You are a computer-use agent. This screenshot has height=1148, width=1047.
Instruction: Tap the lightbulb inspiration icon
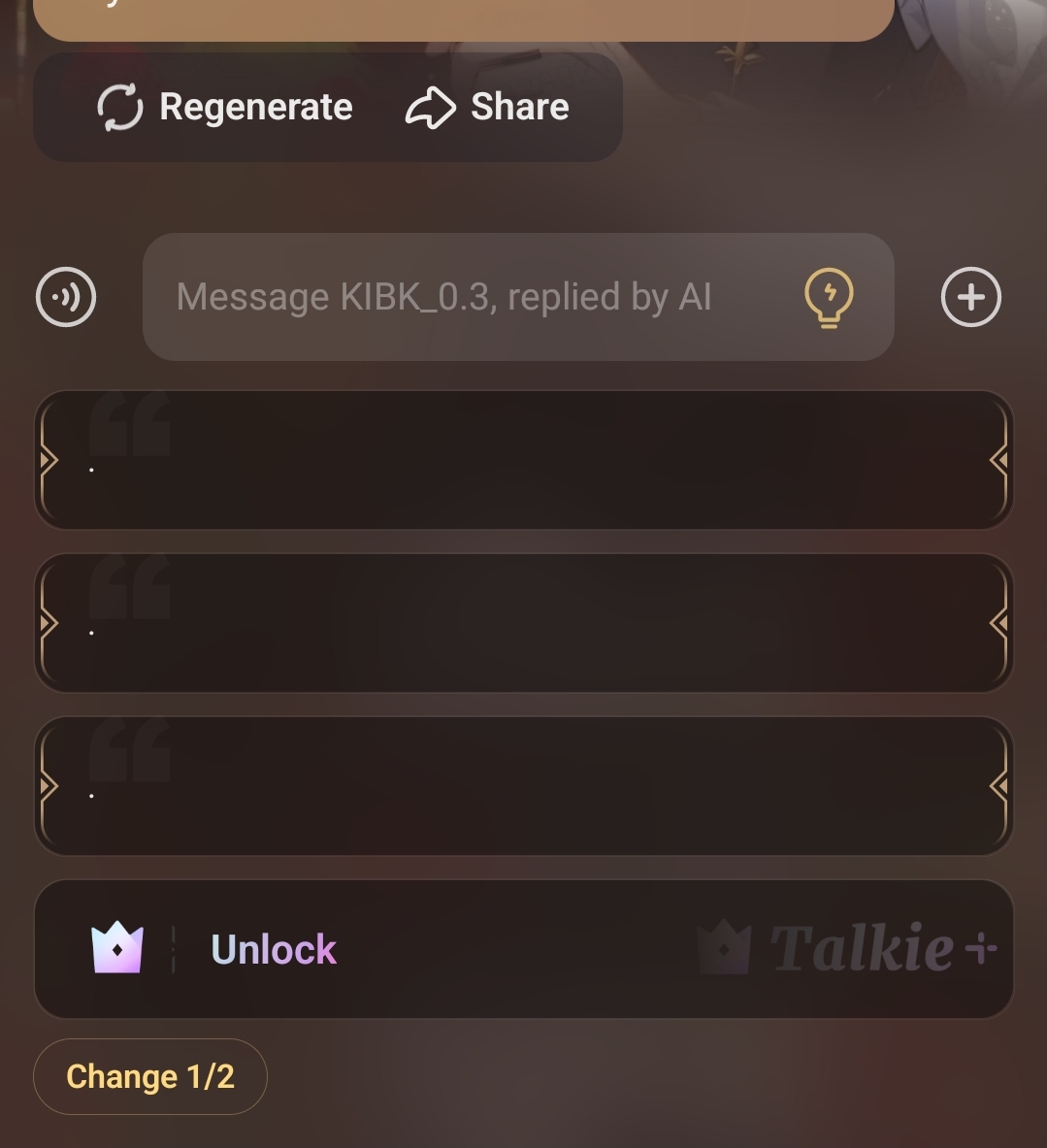tap(829, 297)
